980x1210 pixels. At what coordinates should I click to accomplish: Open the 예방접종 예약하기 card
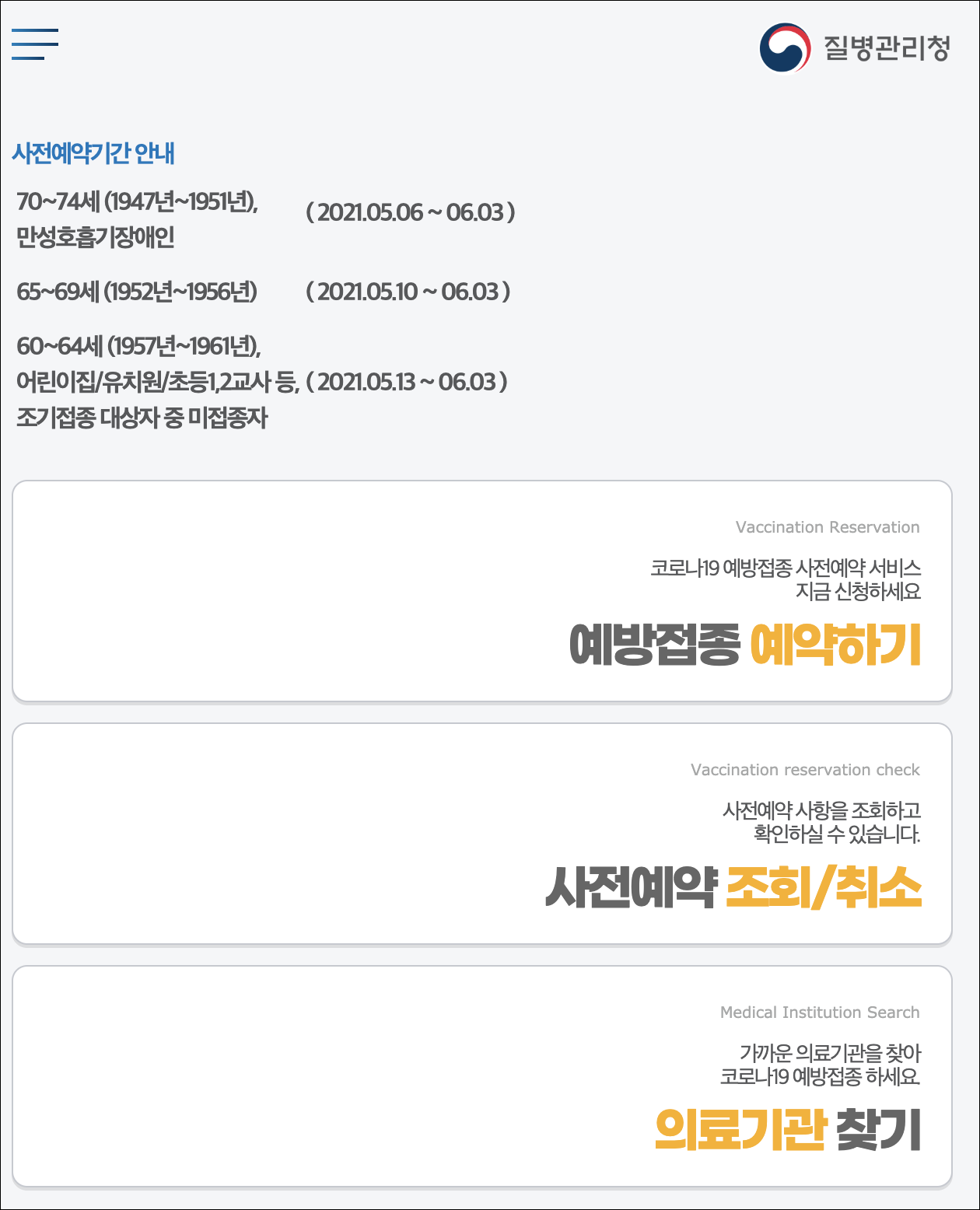pos(482,591)
